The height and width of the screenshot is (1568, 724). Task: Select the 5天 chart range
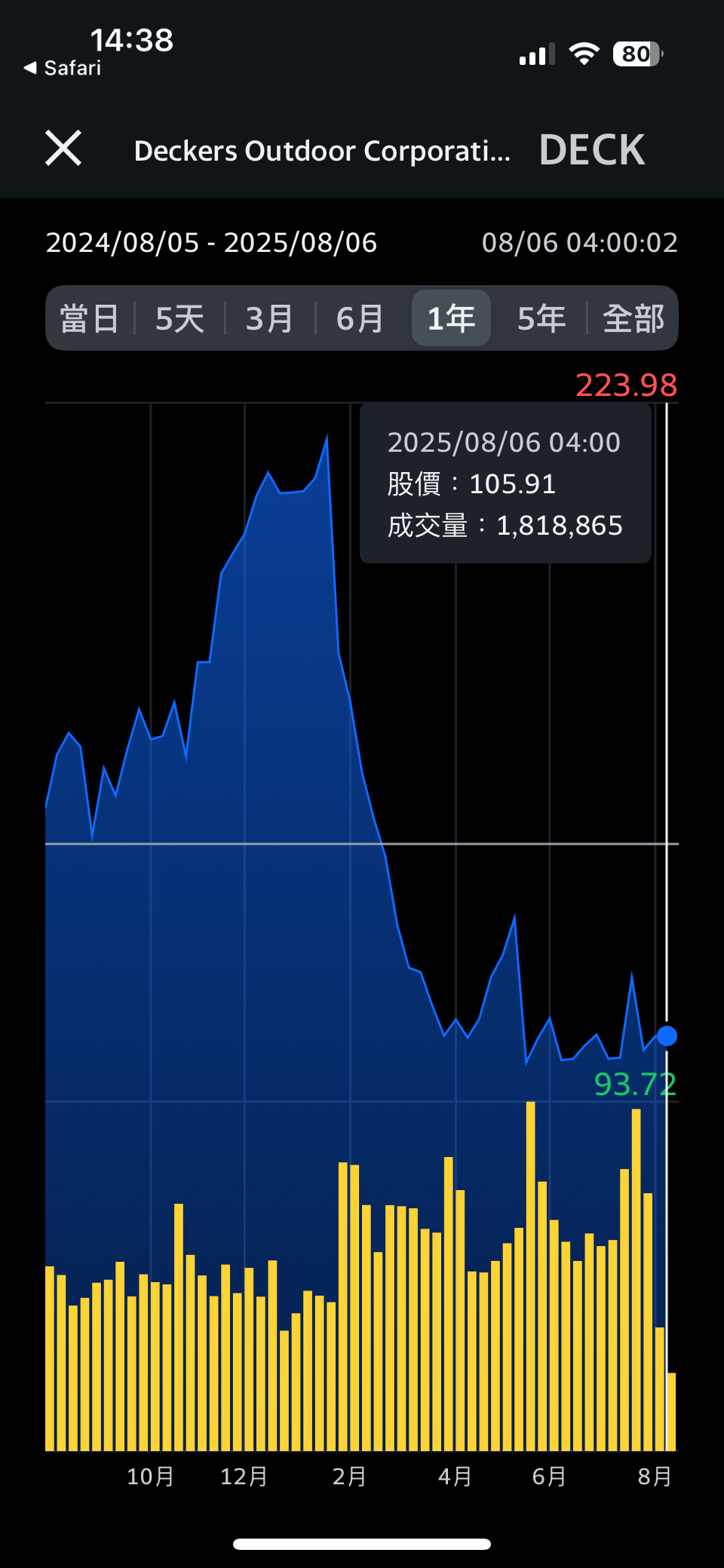pyautogui.click(x=179, y=318)
